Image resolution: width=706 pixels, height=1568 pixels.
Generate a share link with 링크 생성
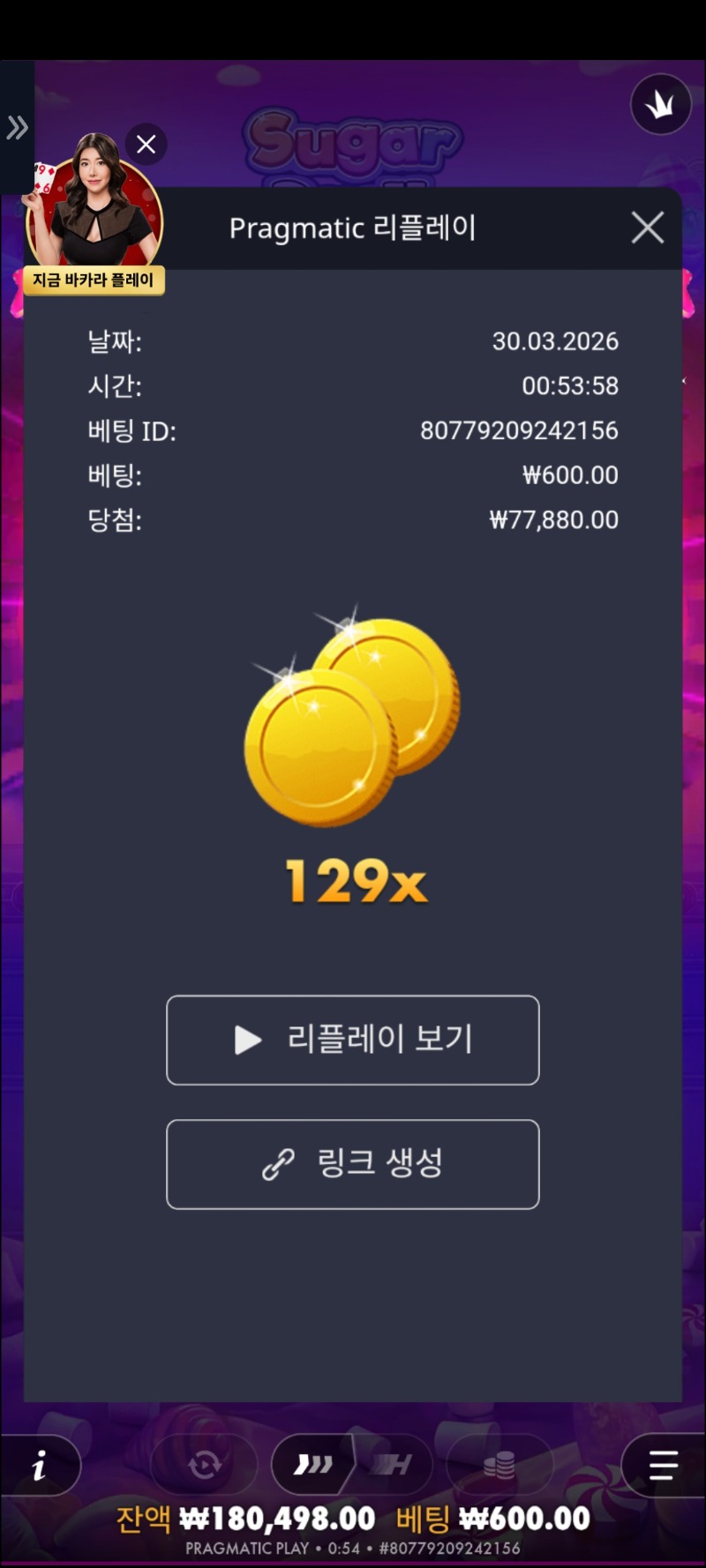coord(353,1164)
